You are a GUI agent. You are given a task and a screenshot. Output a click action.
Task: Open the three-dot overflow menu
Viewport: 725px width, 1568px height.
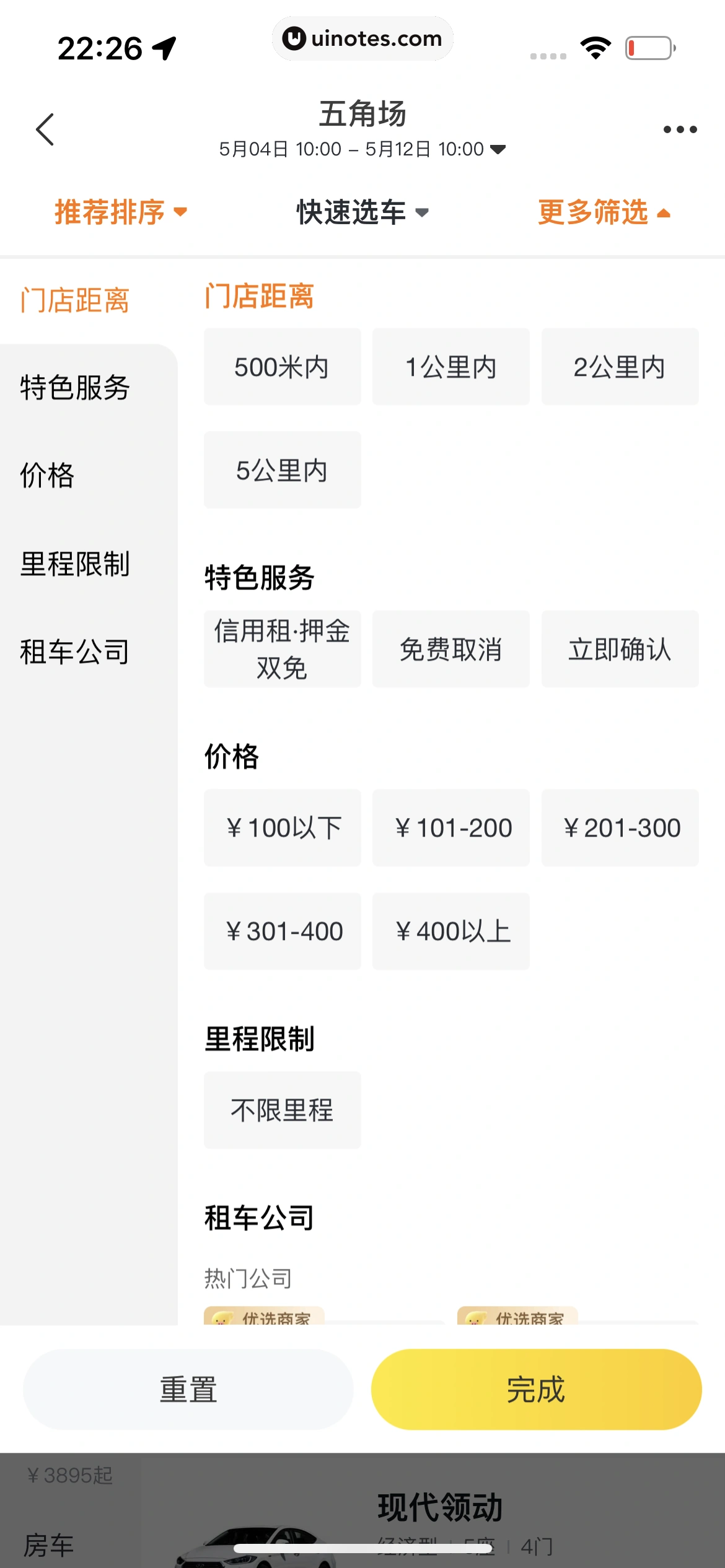pos(680,129)
